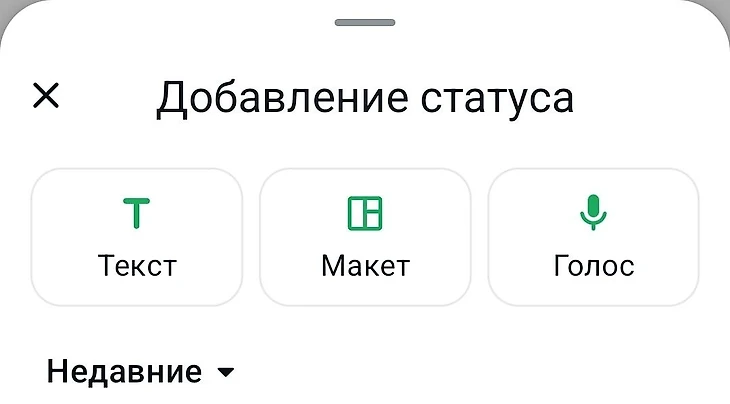Choose the Макет status option
Viewport: 730px width, 404px height.
[365, 237]
